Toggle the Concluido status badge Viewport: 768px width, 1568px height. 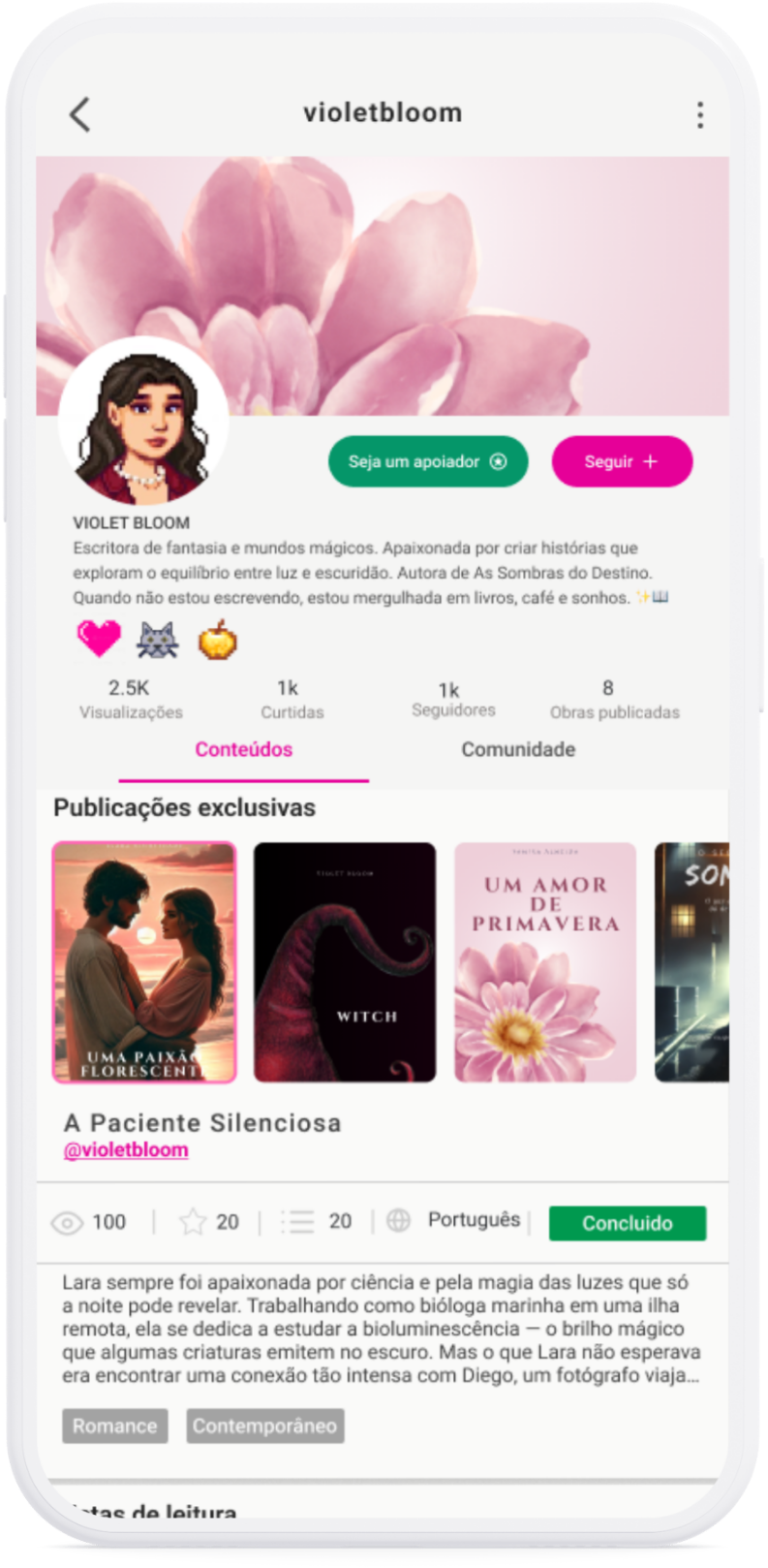tap(627, 1223)
